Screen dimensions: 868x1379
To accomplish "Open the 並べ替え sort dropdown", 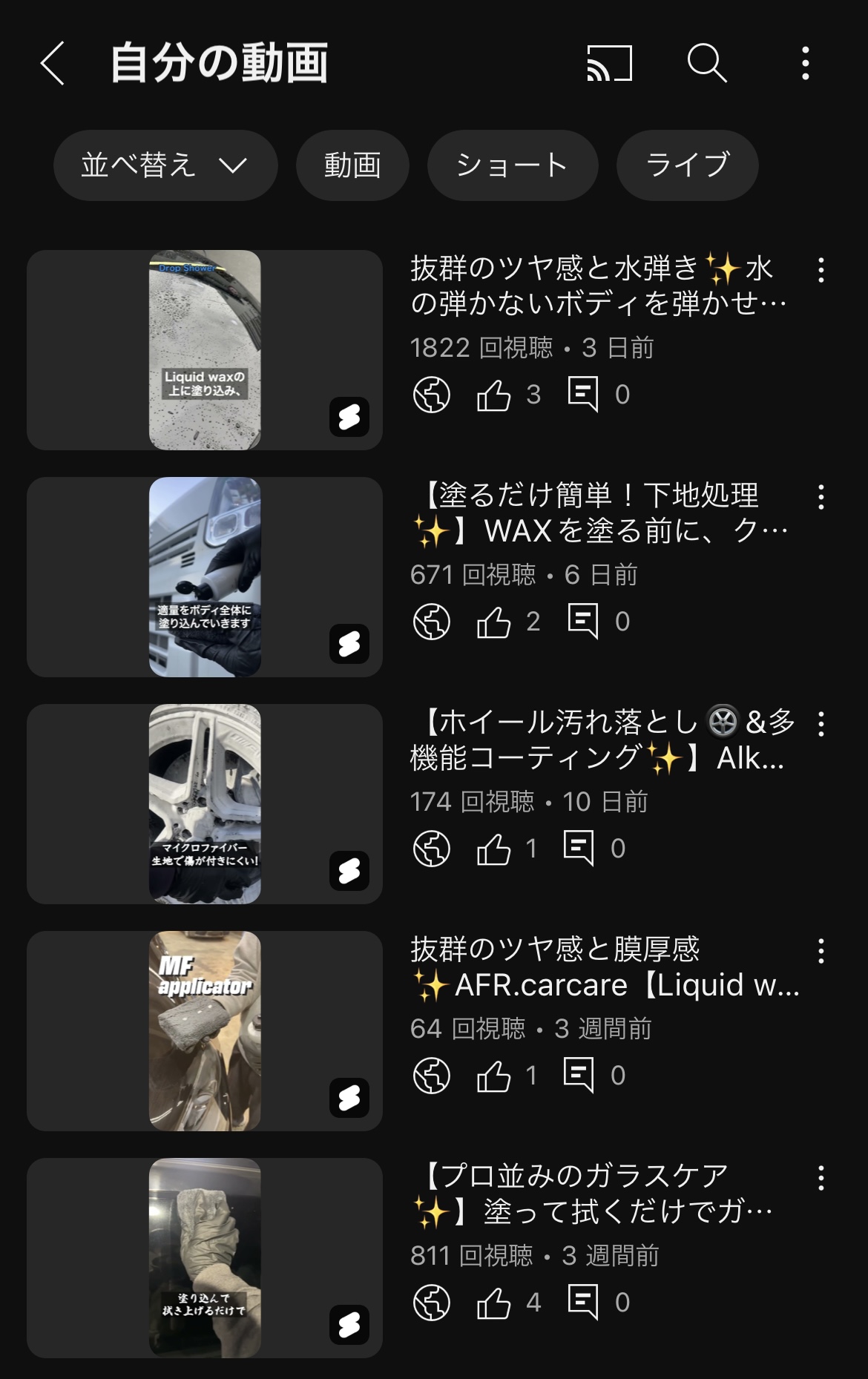I will [x=165, y=165].
